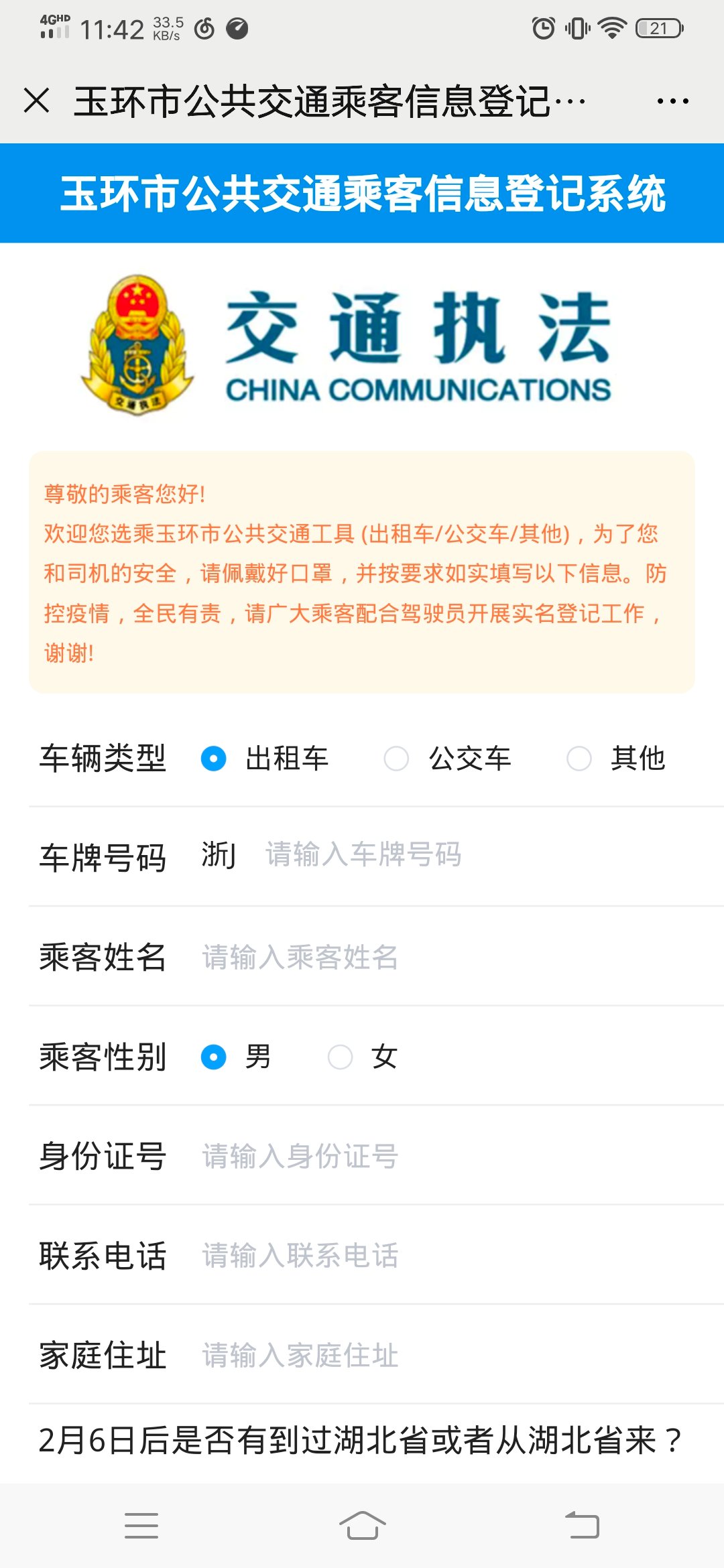Select 女 for passenger gender

[340, 1057]
